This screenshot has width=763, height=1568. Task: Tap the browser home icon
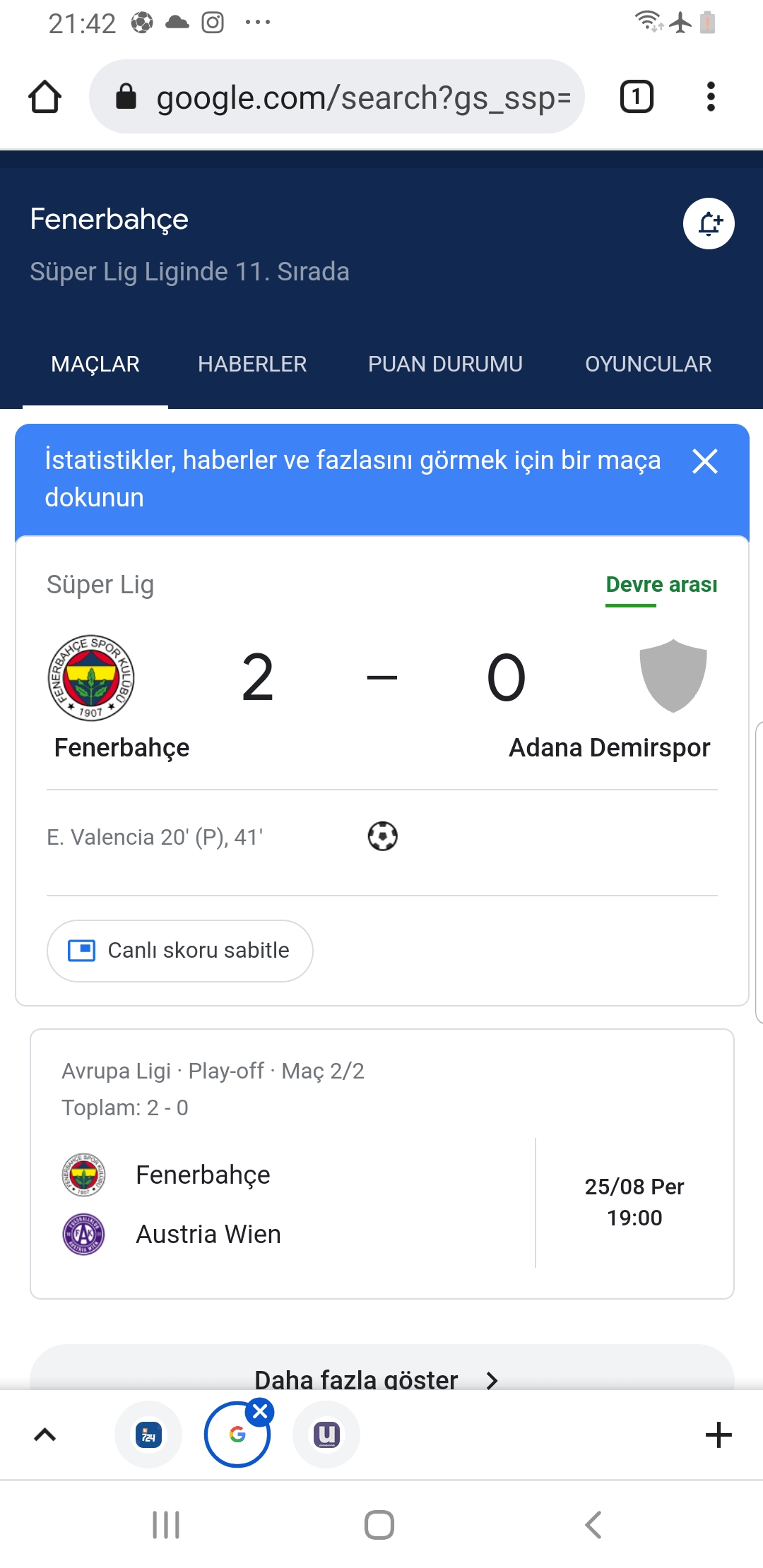click(45, 97)
